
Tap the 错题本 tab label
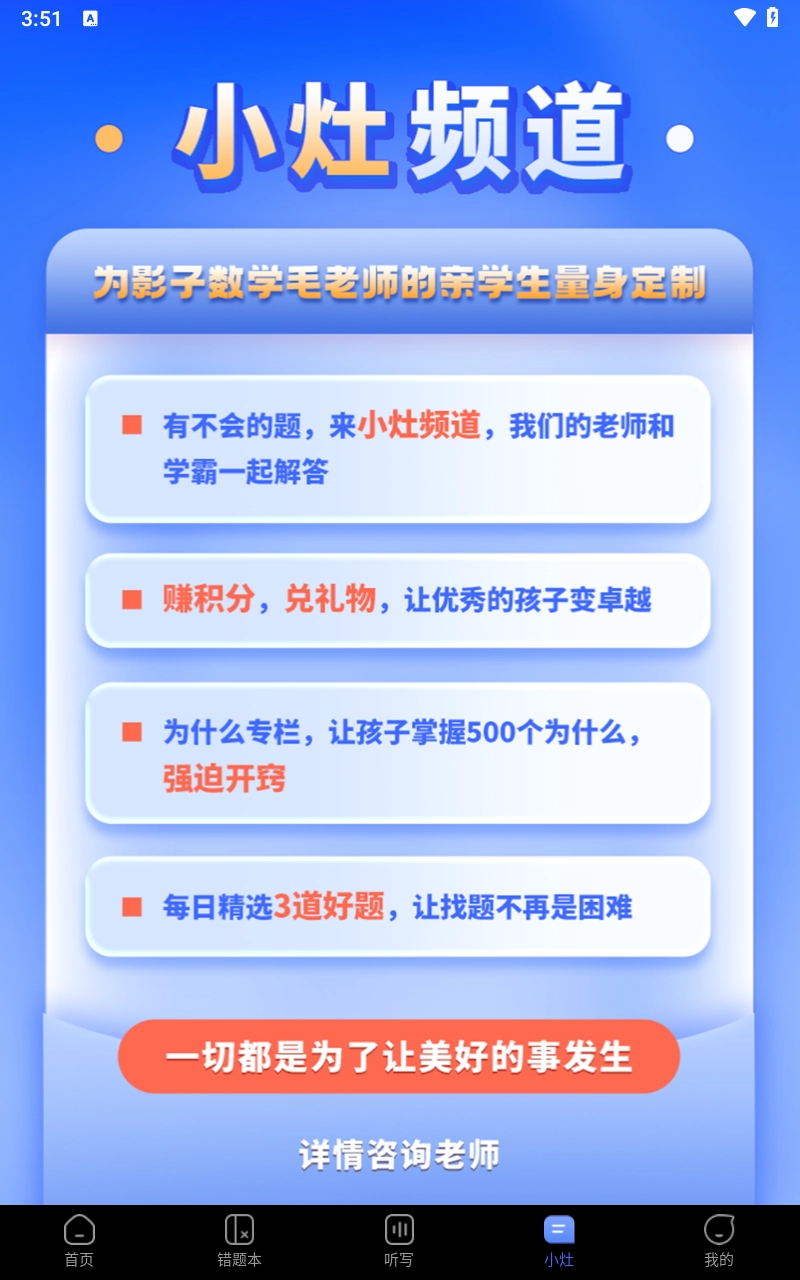pos(239,1259)
